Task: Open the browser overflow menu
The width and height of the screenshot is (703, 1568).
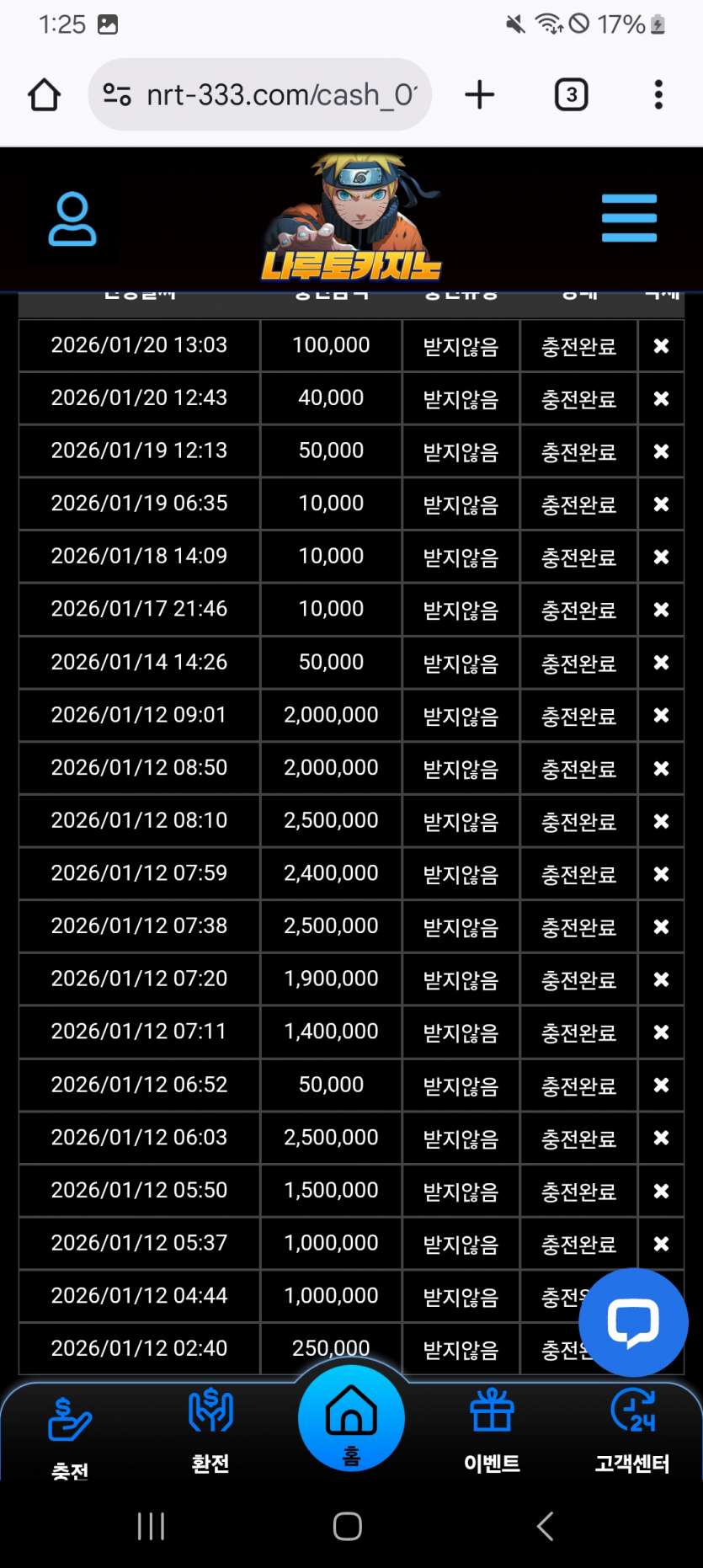Action: [x=658, y=95]
